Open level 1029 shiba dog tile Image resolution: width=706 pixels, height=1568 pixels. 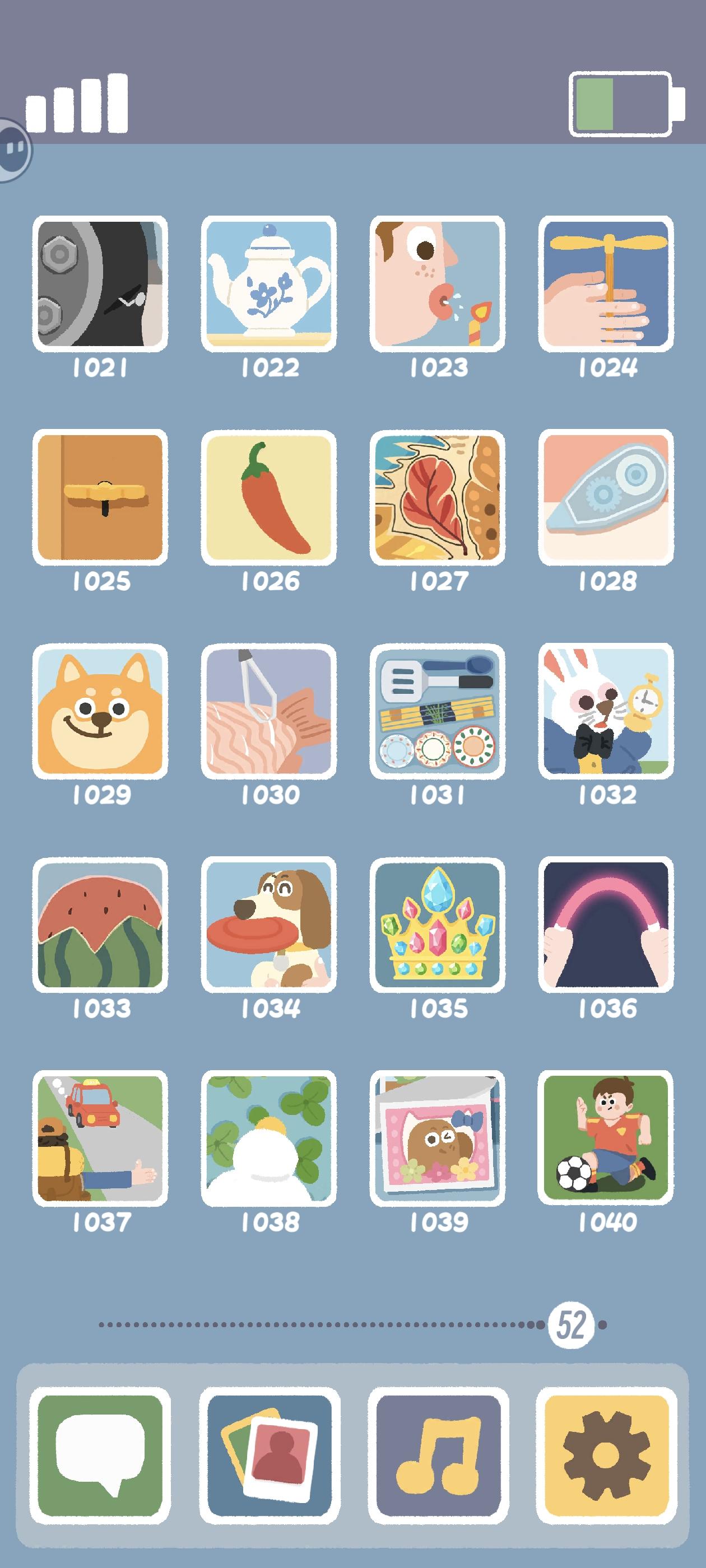[x=100, y=711]
